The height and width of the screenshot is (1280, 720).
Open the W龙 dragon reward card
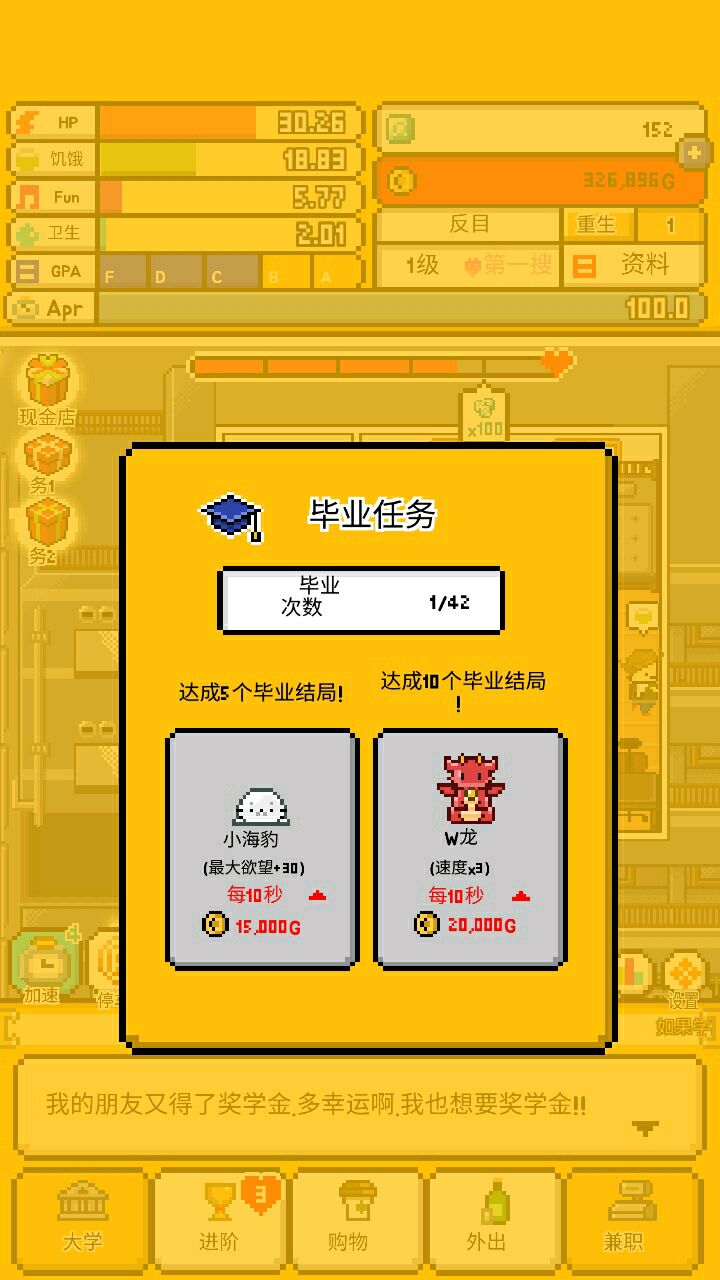[x=470, y=848]
